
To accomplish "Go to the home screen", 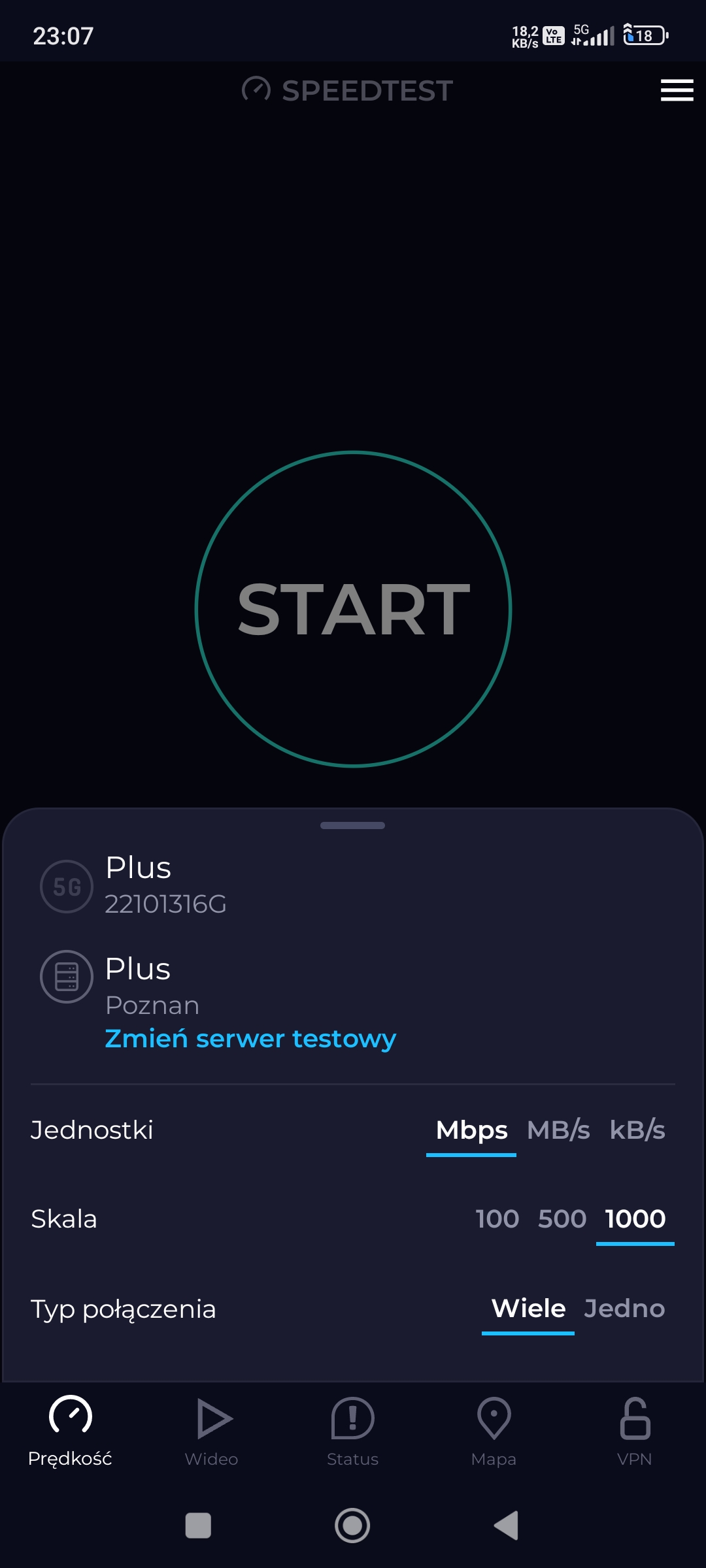I will (352, 1526).
